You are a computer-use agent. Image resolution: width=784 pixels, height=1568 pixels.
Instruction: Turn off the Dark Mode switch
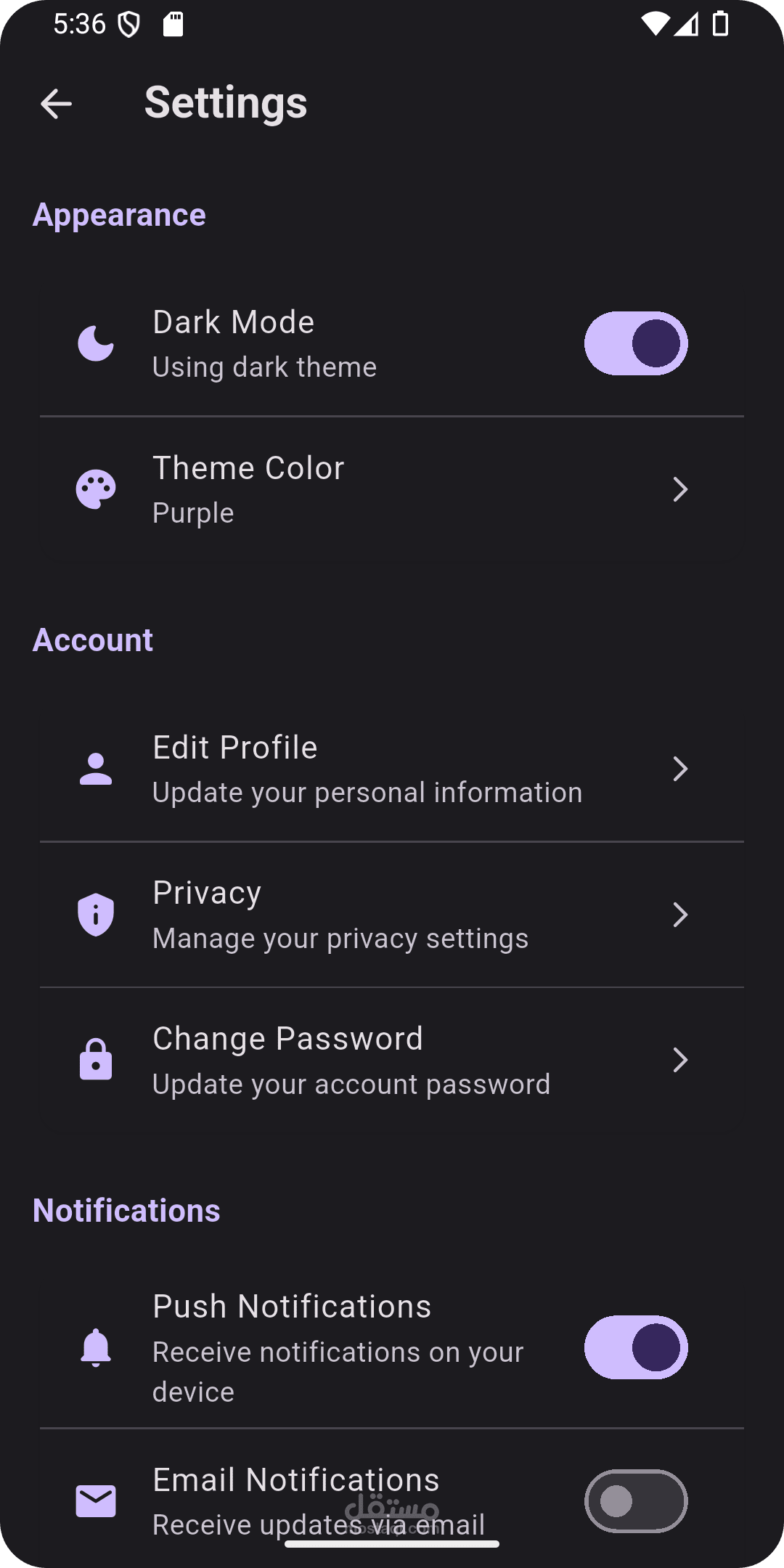(636, 343)
